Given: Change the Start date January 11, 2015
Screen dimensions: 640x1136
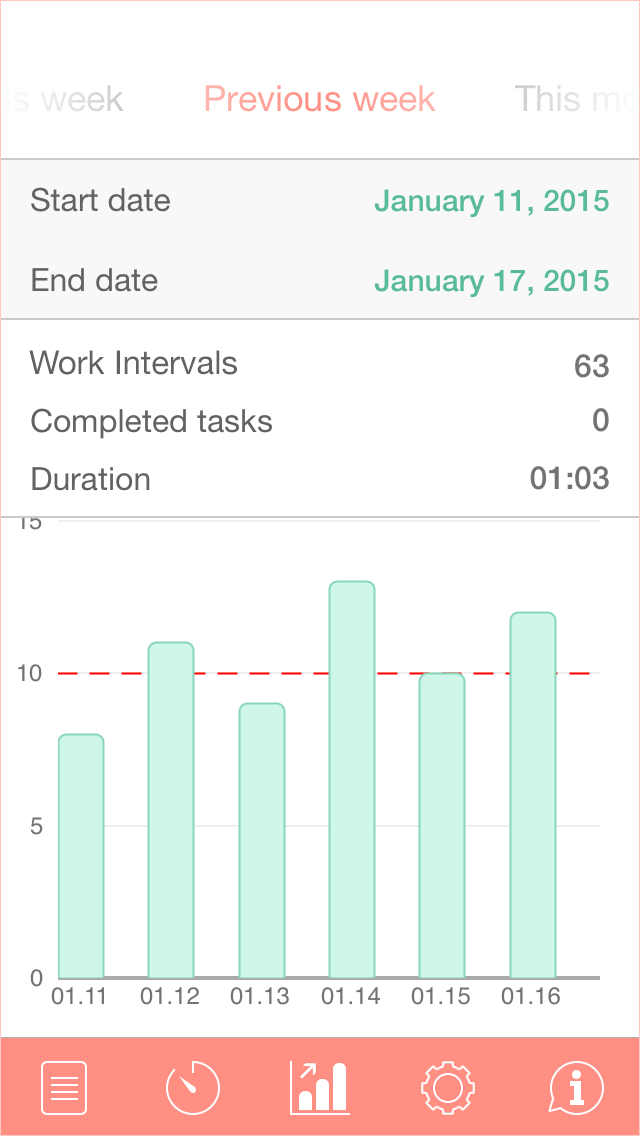Looking at the screenshot, I should pyautogui.click(x=320, y=200).
